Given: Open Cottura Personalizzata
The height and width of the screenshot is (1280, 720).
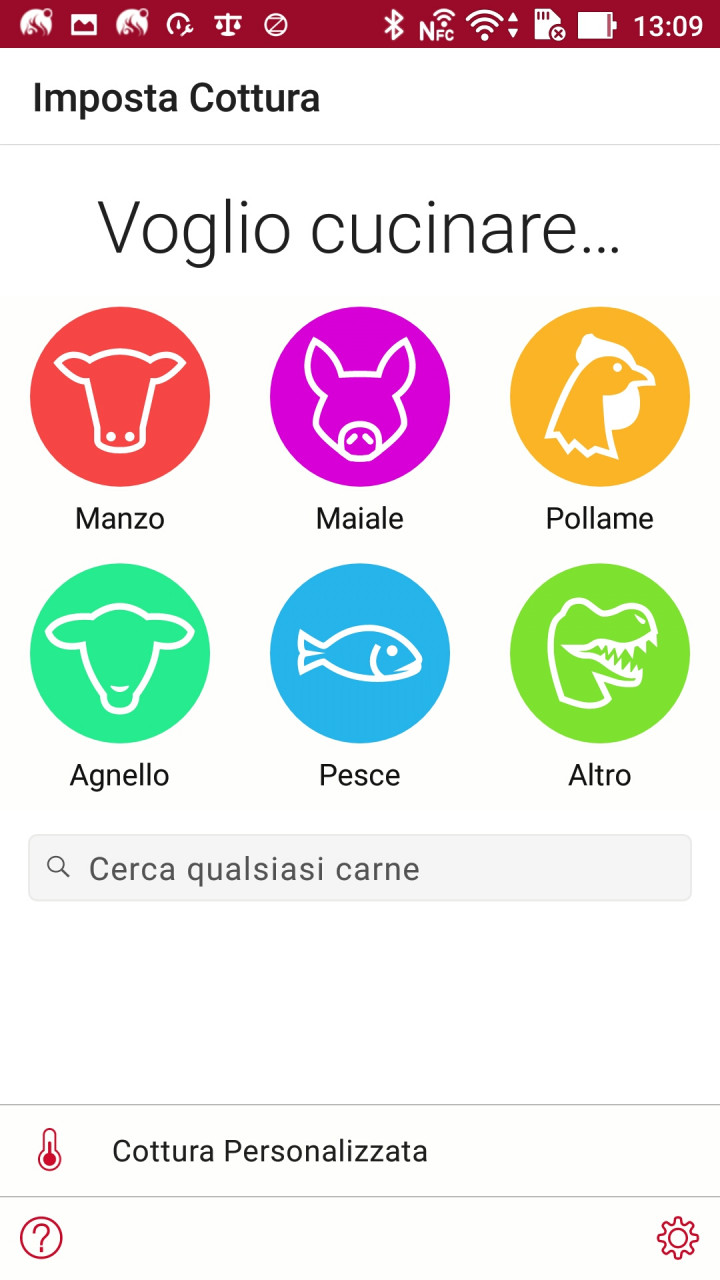Looking at the screenshot, I should (360, 1151).
